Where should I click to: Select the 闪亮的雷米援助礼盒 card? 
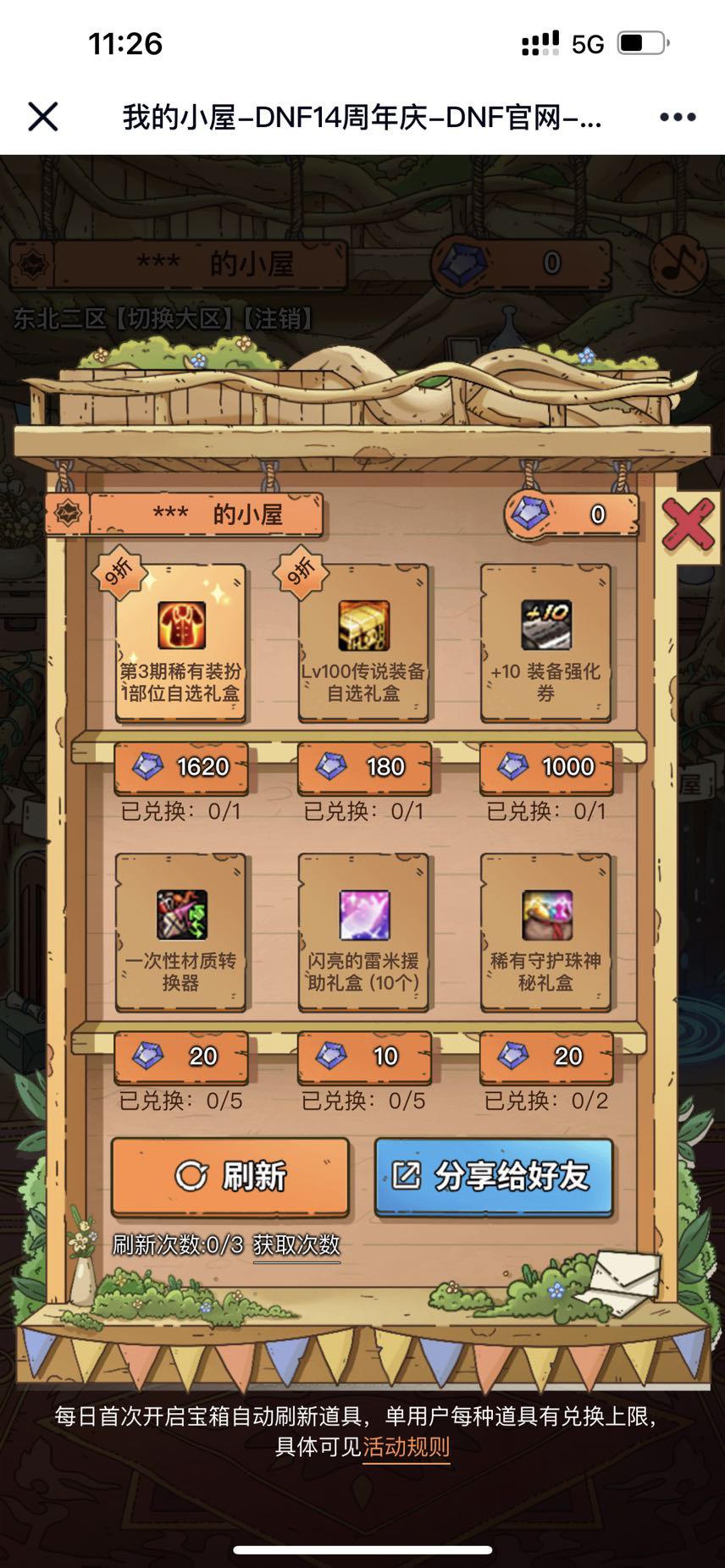tap(363, 932)
